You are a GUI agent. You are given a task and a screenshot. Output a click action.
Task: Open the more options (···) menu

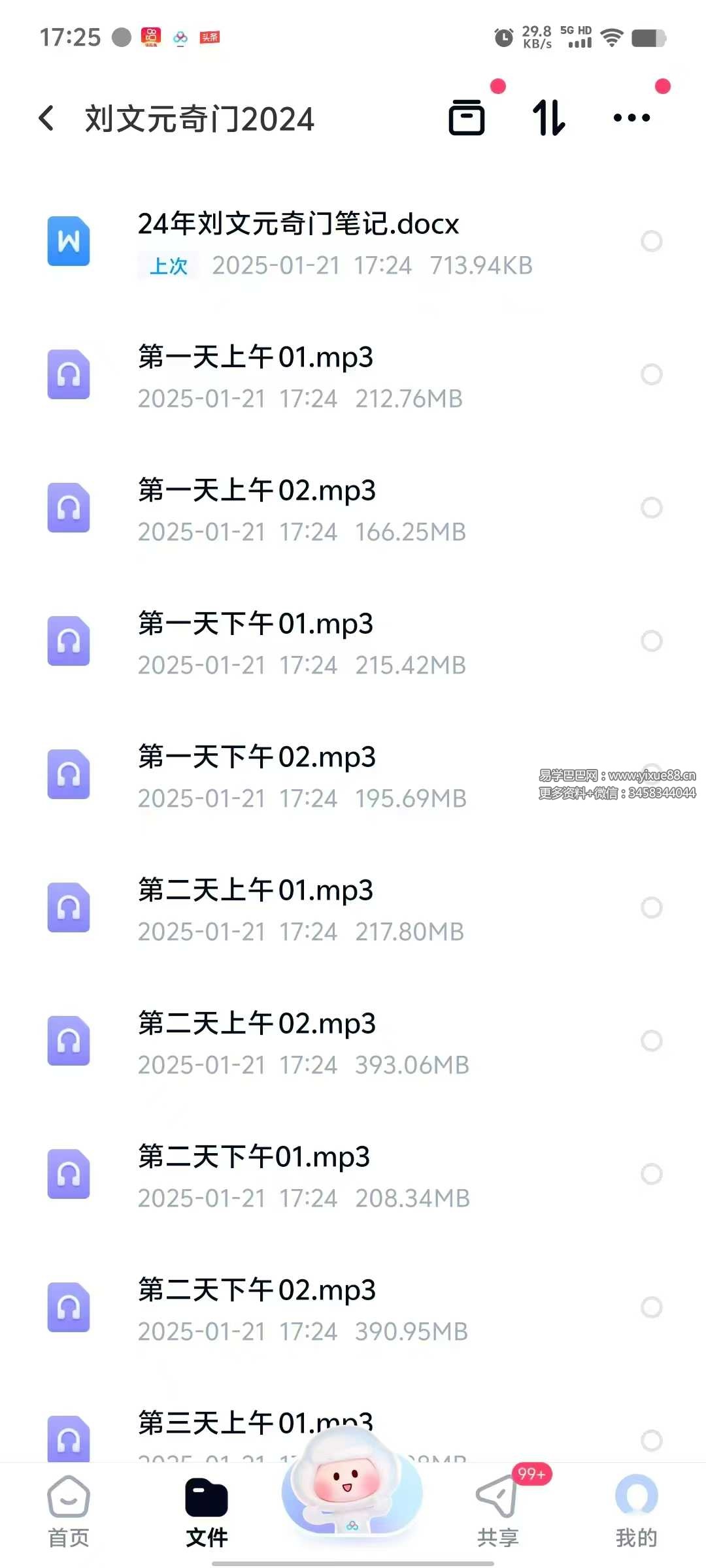(630, 118)
